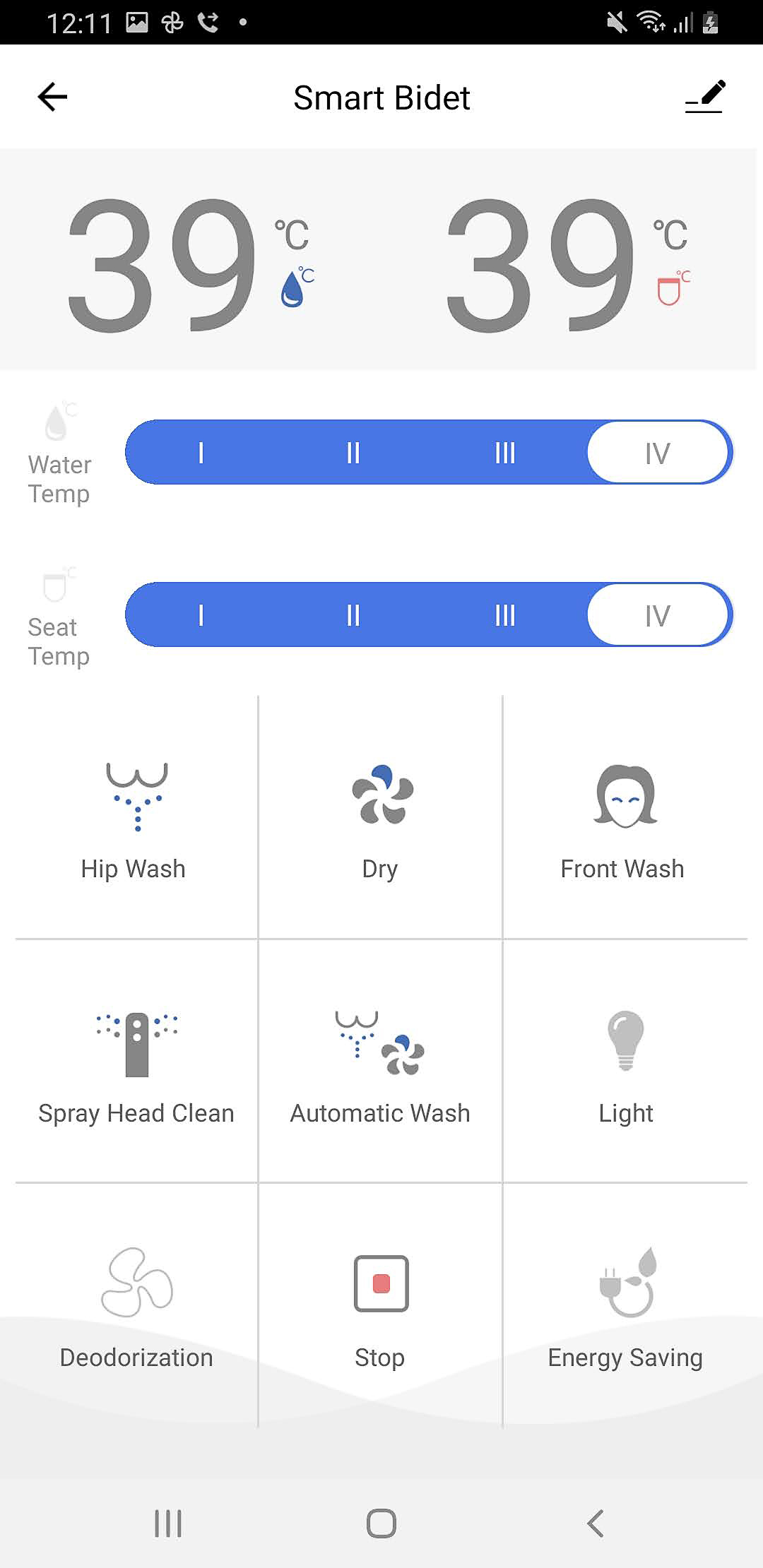Screen dimensions: 763x1568
Task: Go back using the top-left arrow
Action: [52, 97]
